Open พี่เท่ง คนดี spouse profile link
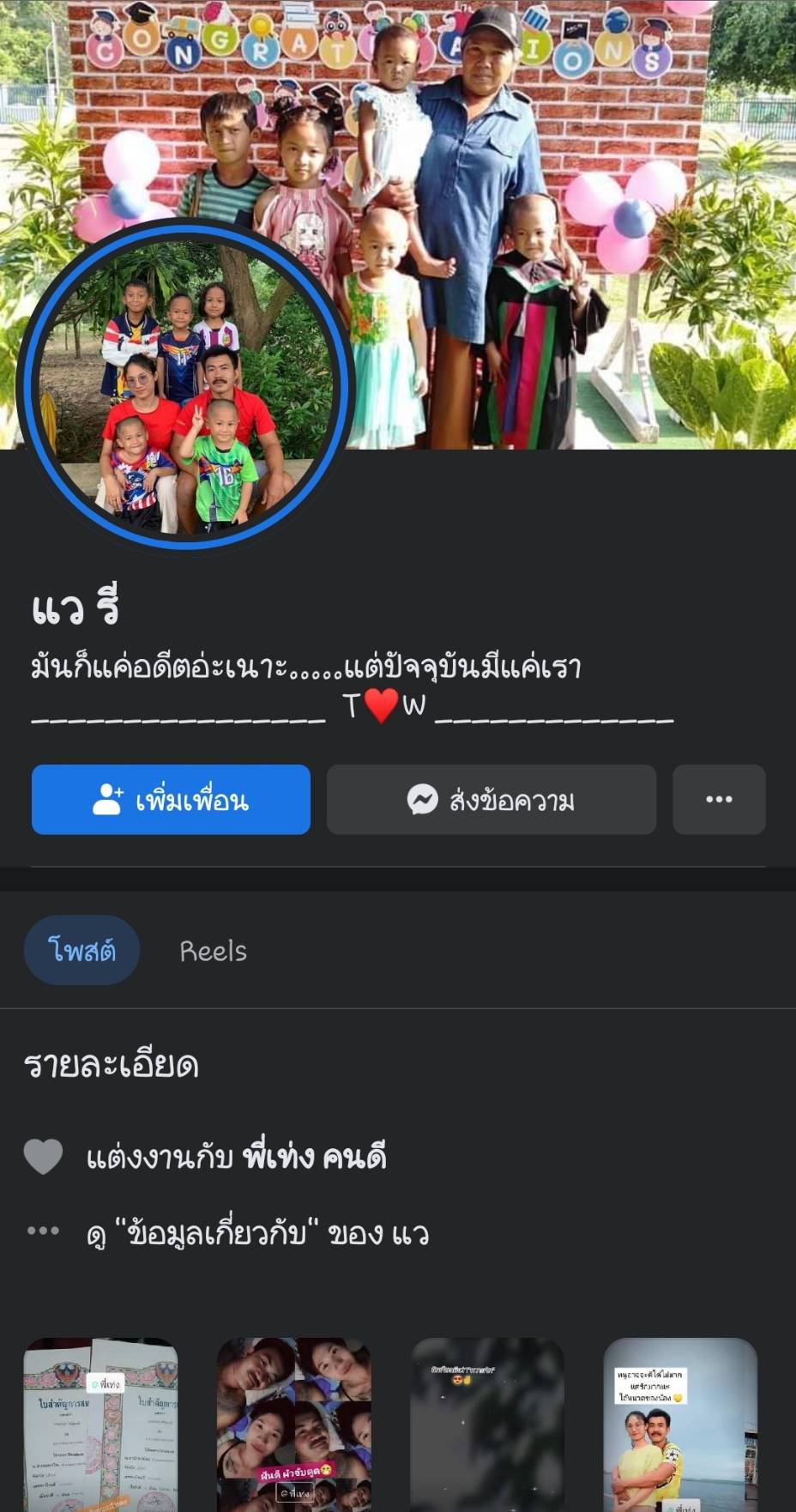This screenshot has height=1512, width=796. [x=314, y=1157]
